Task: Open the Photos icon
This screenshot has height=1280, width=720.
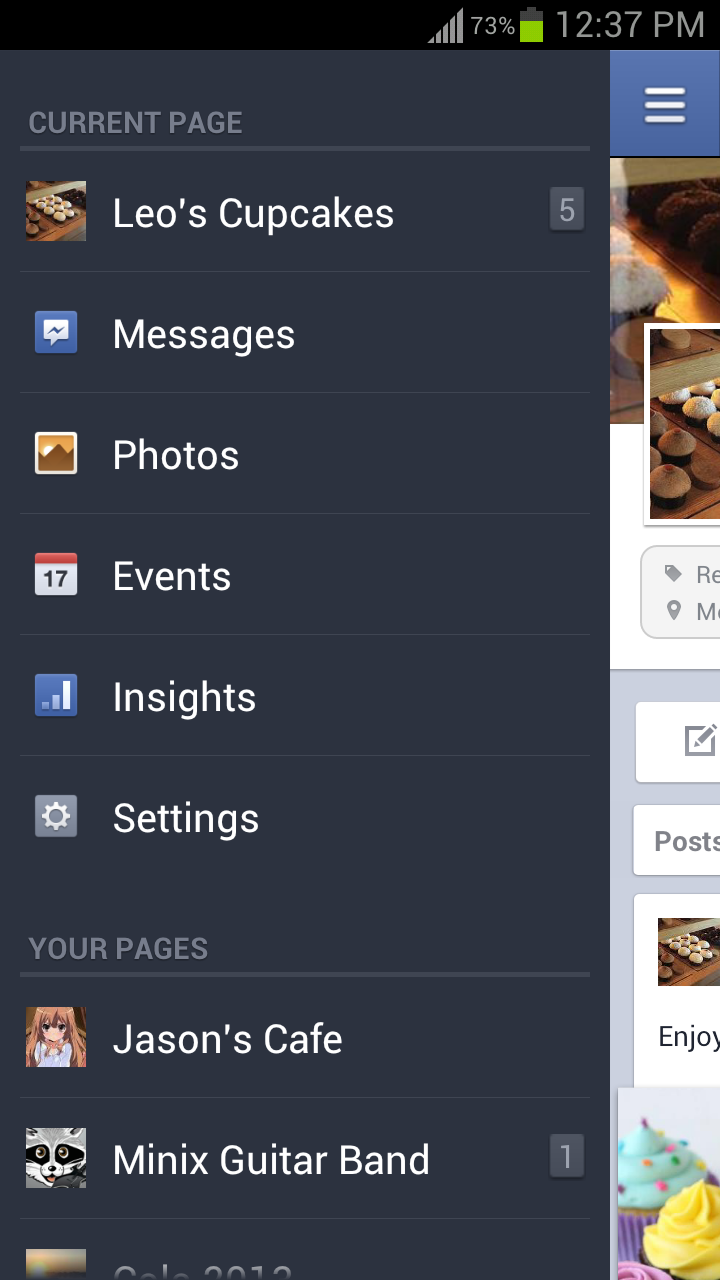Action: click(56, 453)
